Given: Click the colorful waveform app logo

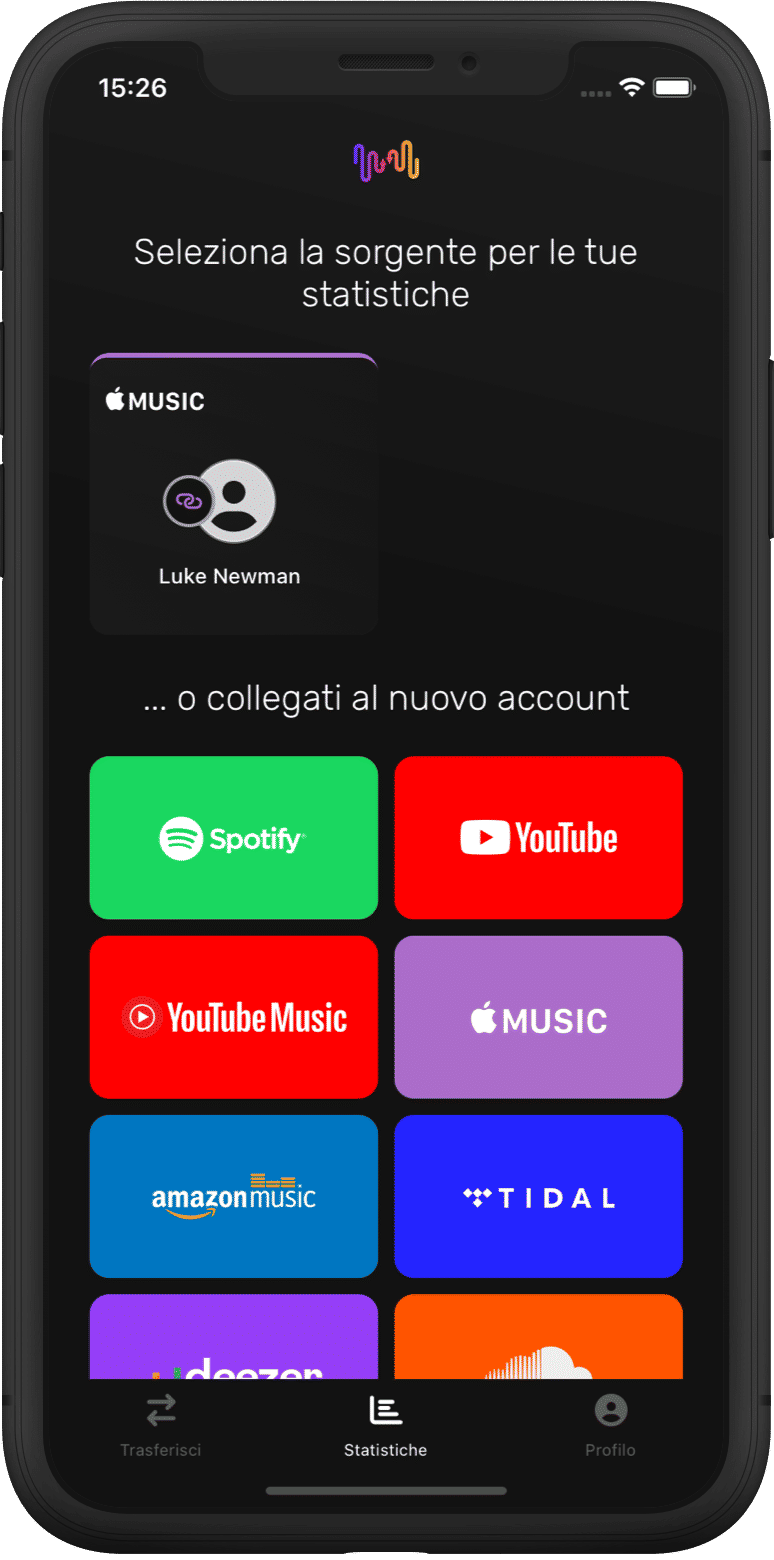Looking at the screenshot, I should pyautogui.click(x=385, y=158).
